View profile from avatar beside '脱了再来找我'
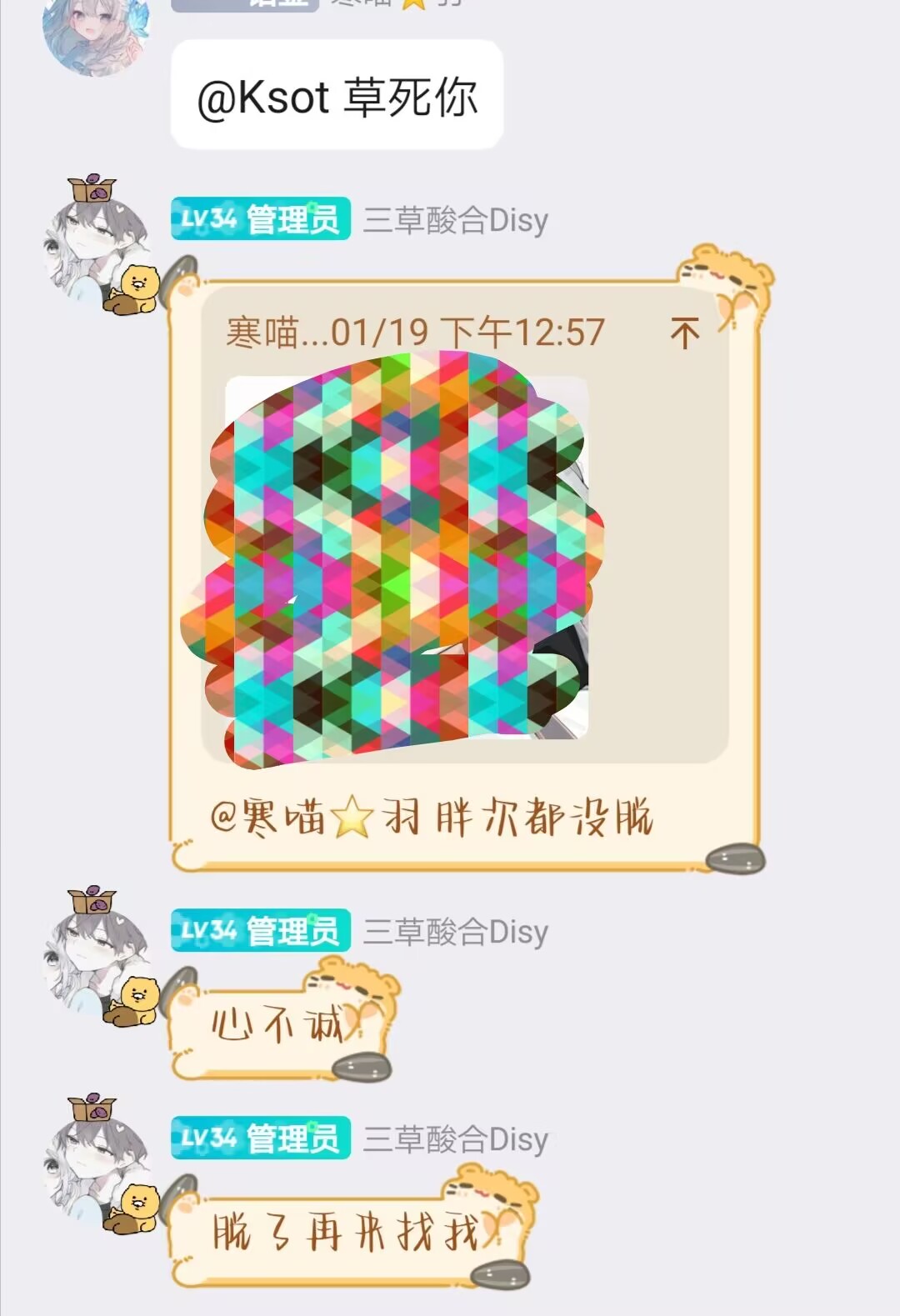This screenshot has height=1316, width=900. (96, 1167)
